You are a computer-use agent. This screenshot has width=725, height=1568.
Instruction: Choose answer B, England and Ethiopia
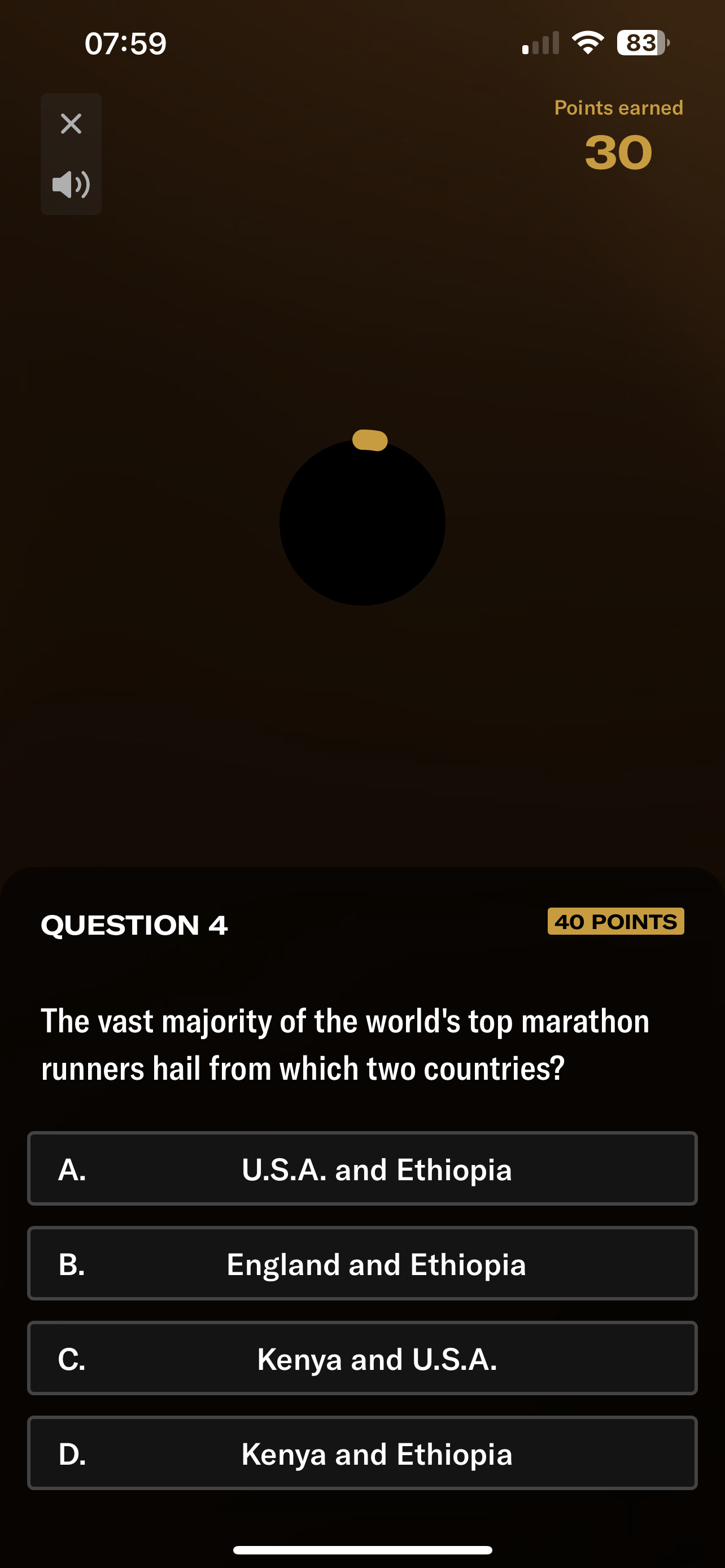(x=362, y=1264)
